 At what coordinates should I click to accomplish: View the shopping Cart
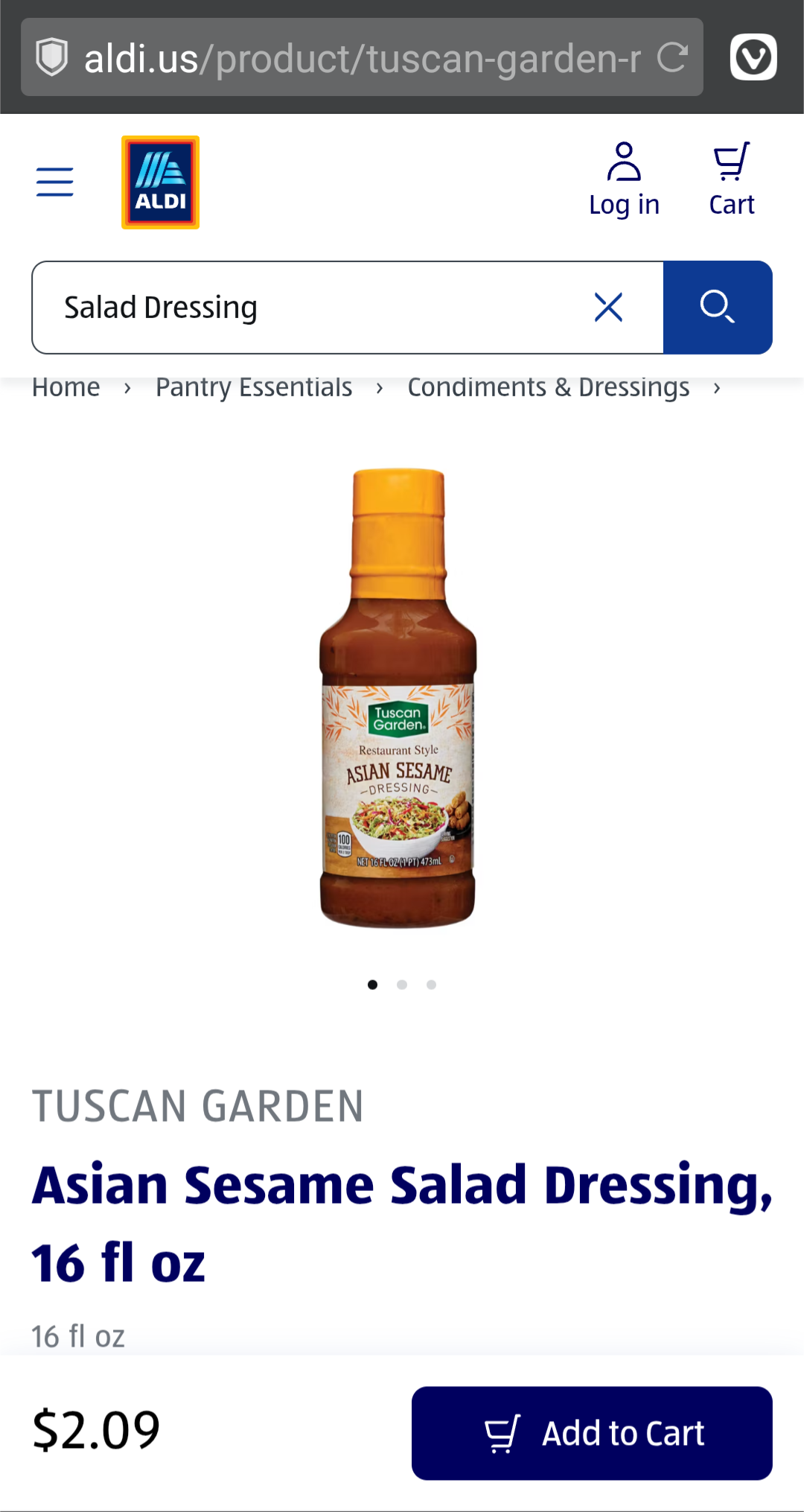click(x=732, y=180)
